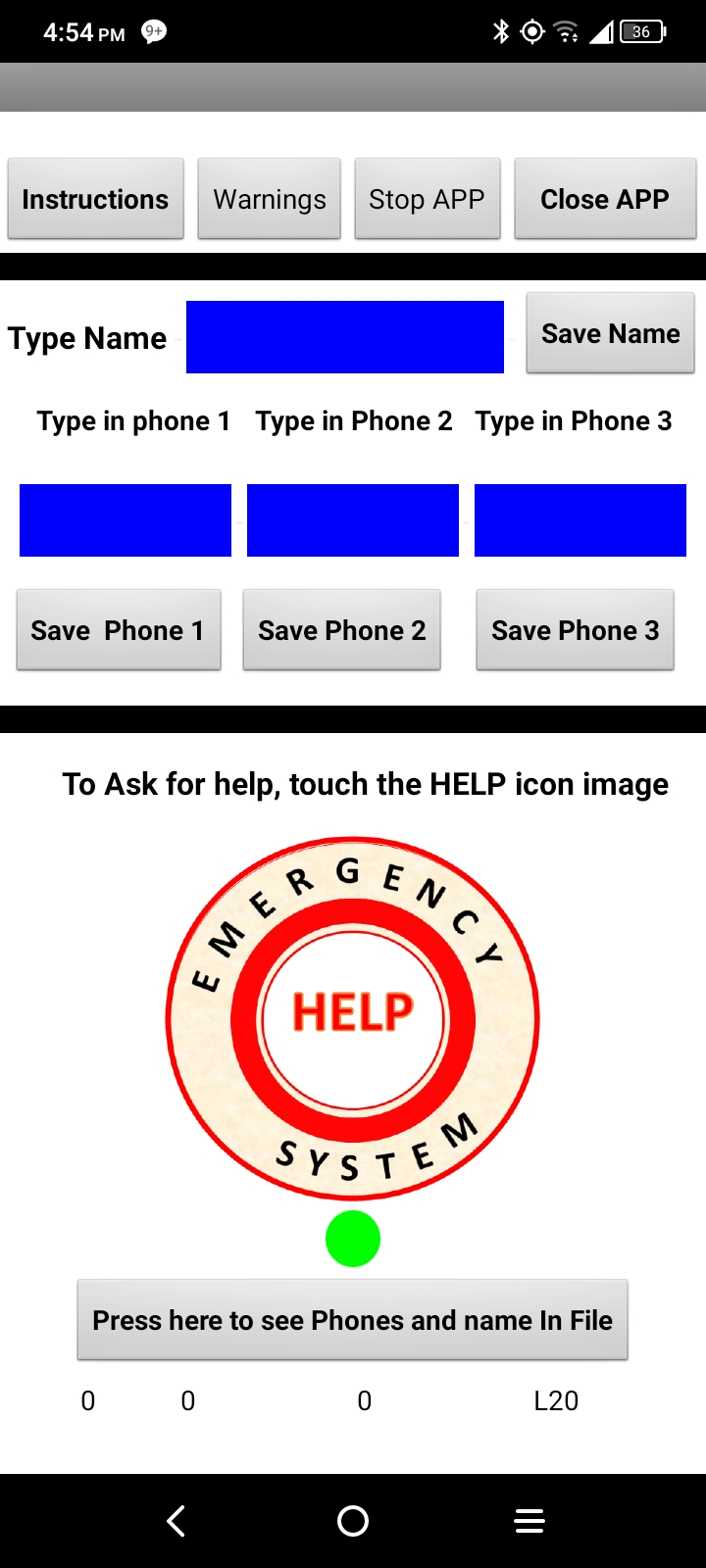The height and width of the screenshot is (1568, 706).
Task: Focus the Type Name input field
Action: (x=345, y=337)
